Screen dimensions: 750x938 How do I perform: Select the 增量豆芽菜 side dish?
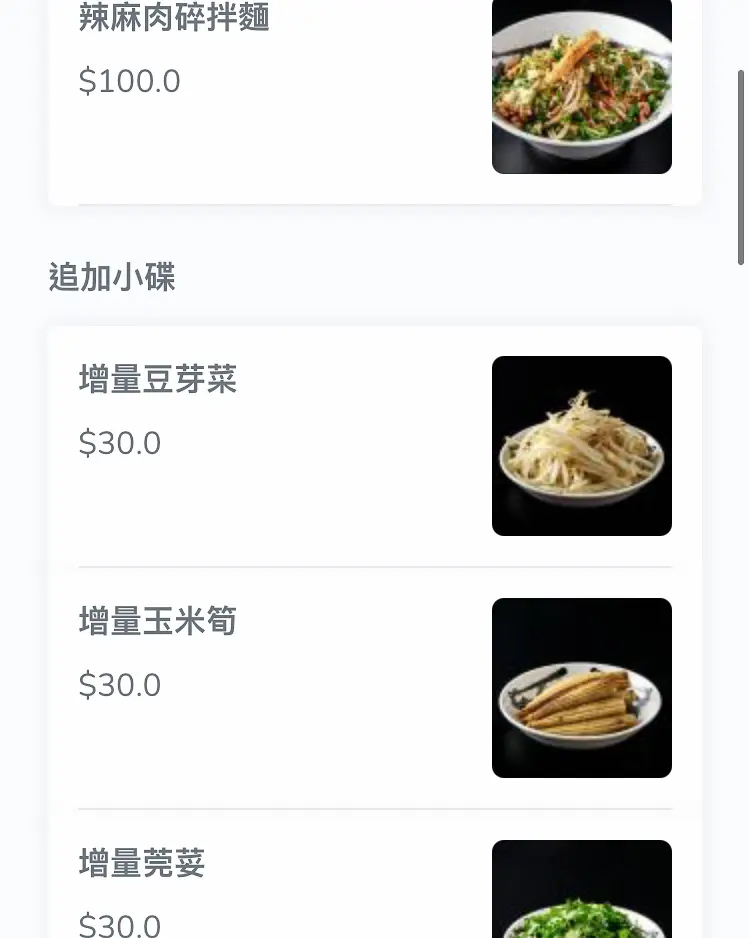pyautogui.click(x=158, y=381)
